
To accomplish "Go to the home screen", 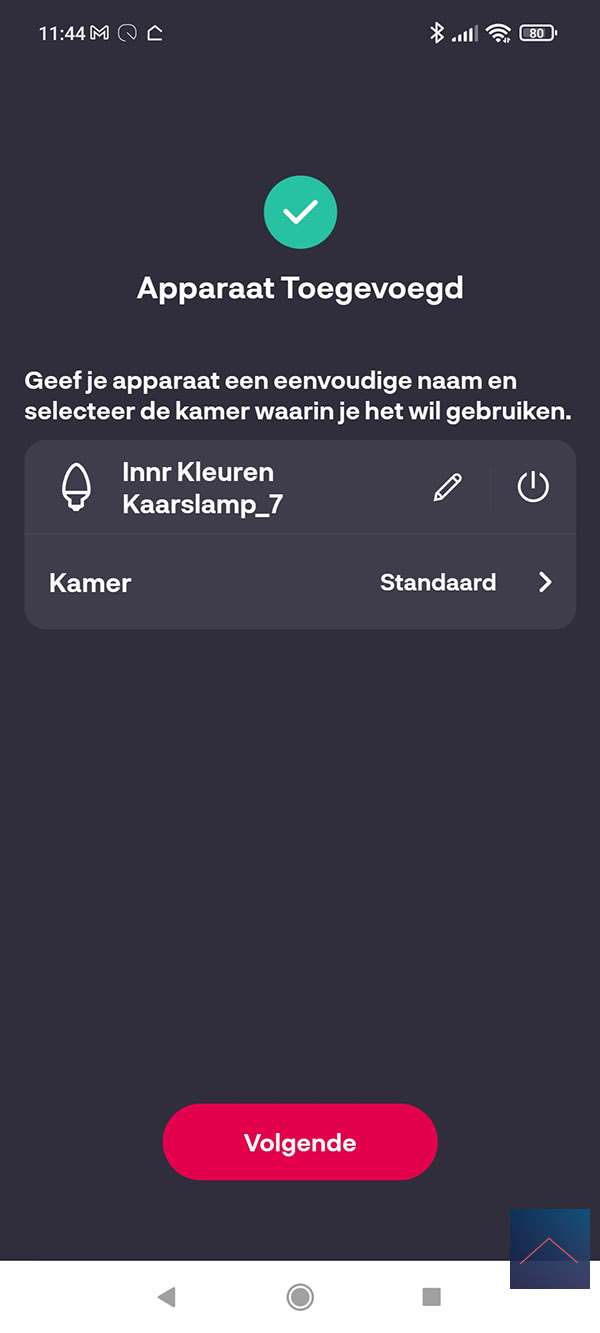I will point(299,1297).
